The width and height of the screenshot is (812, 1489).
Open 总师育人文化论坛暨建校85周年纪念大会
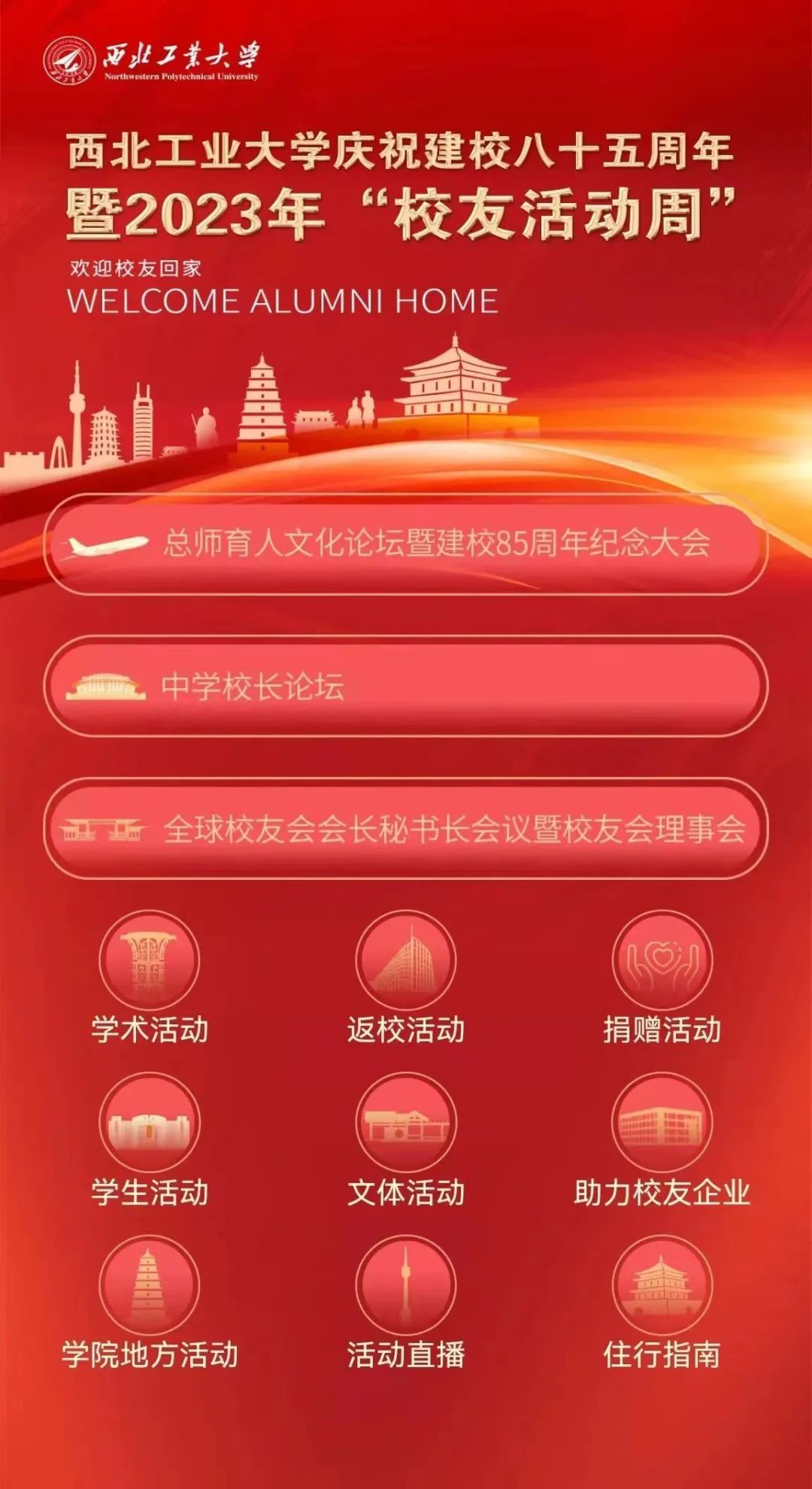click(406, 544)
